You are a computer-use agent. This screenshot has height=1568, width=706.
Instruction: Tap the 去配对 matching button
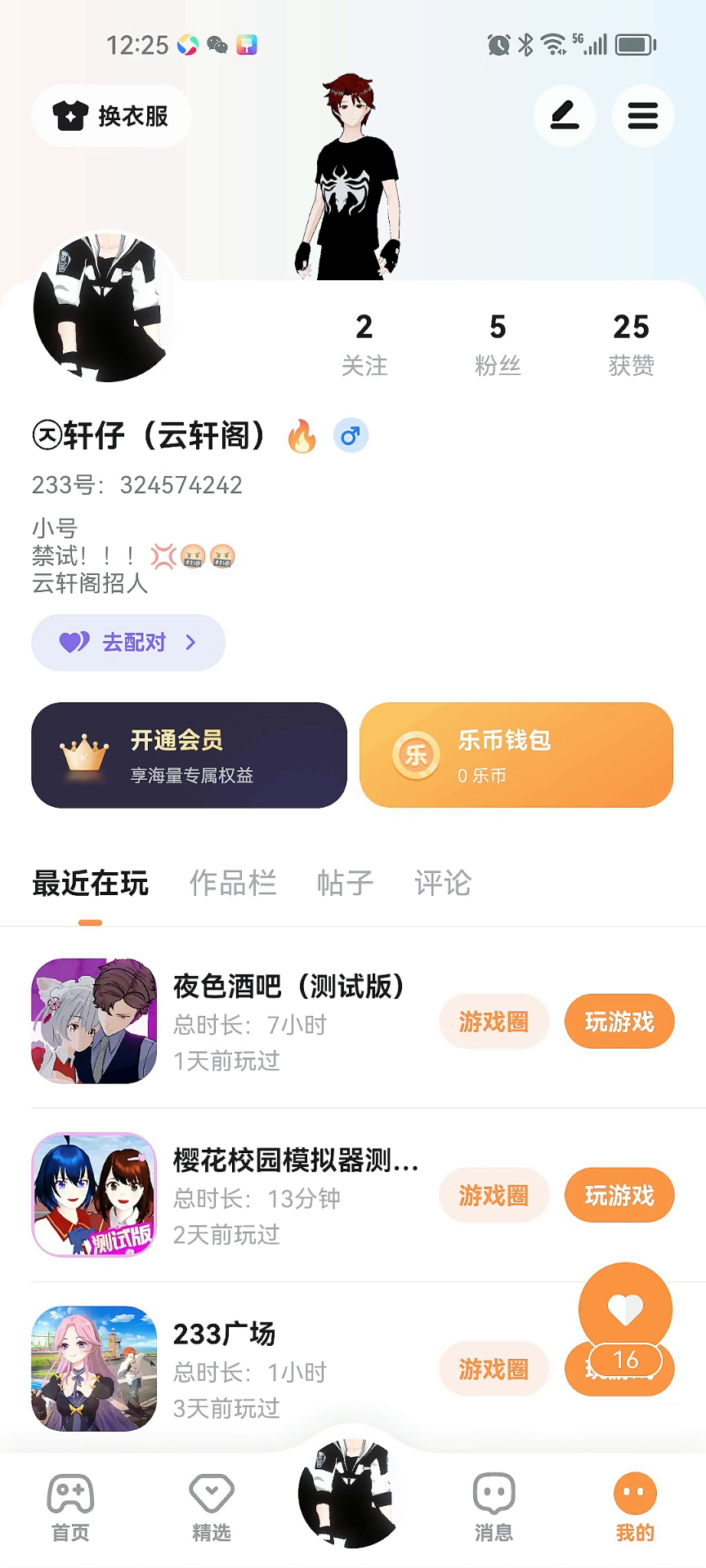coord(128,643)
